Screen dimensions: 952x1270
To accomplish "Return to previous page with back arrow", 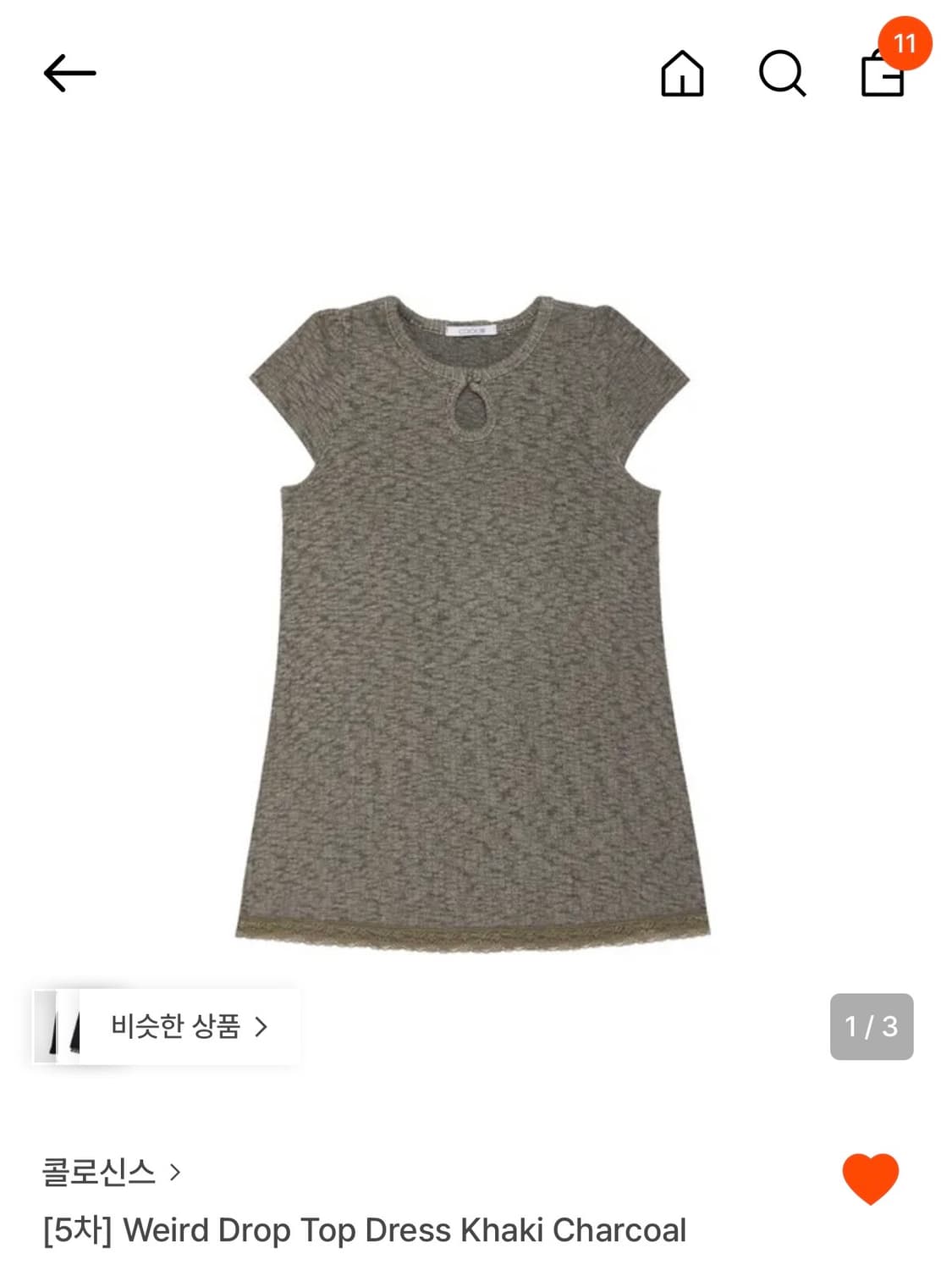I will 71,73.
